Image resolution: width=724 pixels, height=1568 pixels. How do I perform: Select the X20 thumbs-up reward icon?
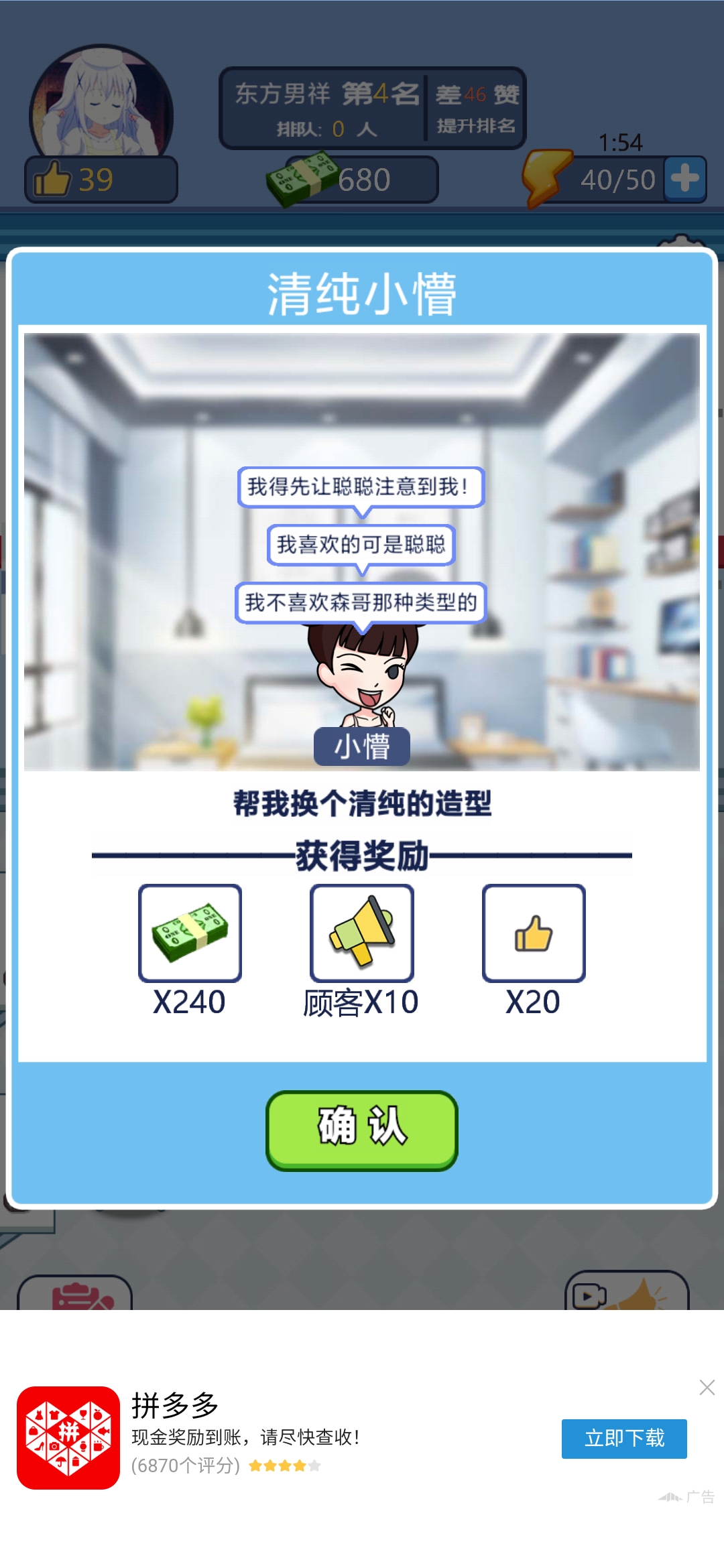coord(533,933)
